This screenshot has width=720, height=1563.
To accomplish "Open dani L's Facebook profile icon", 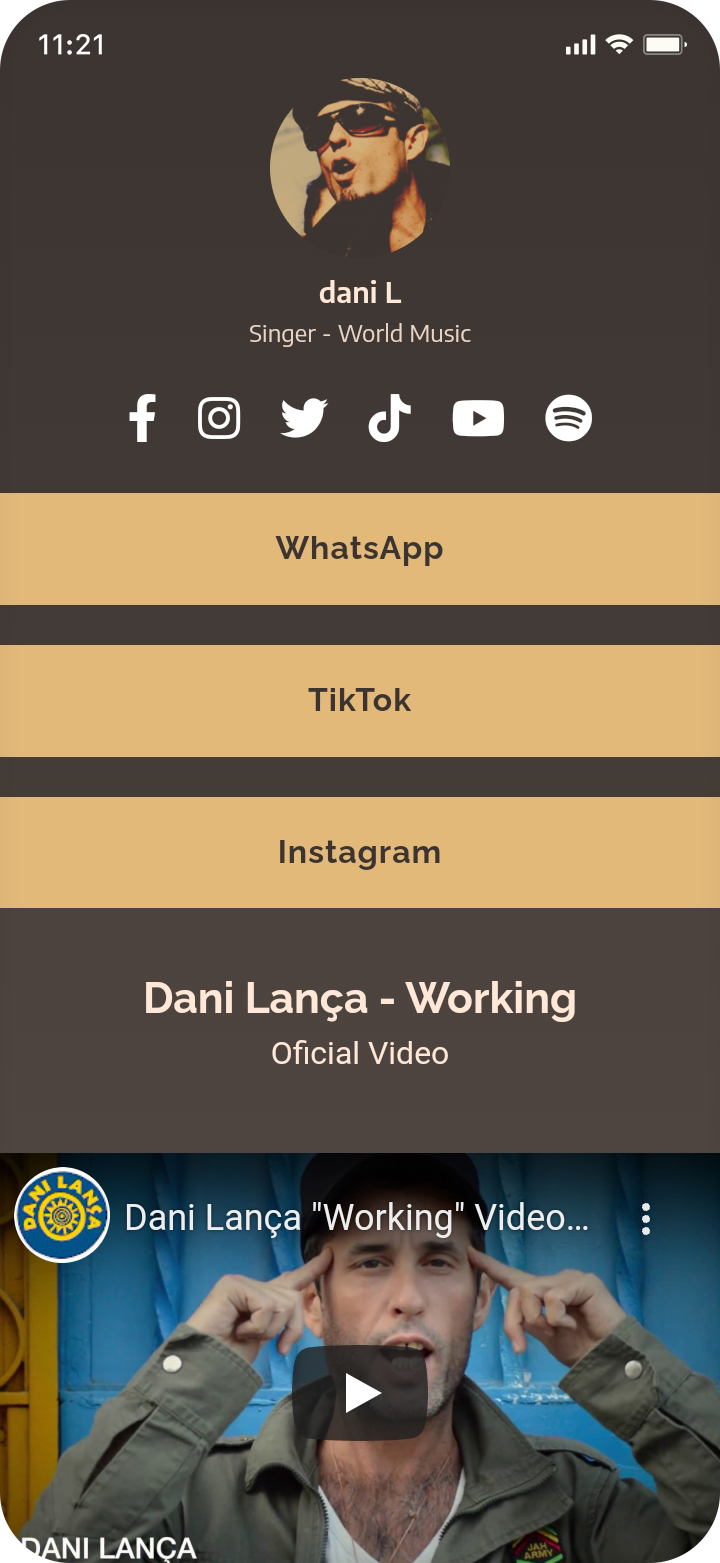I will click(142, 418).
